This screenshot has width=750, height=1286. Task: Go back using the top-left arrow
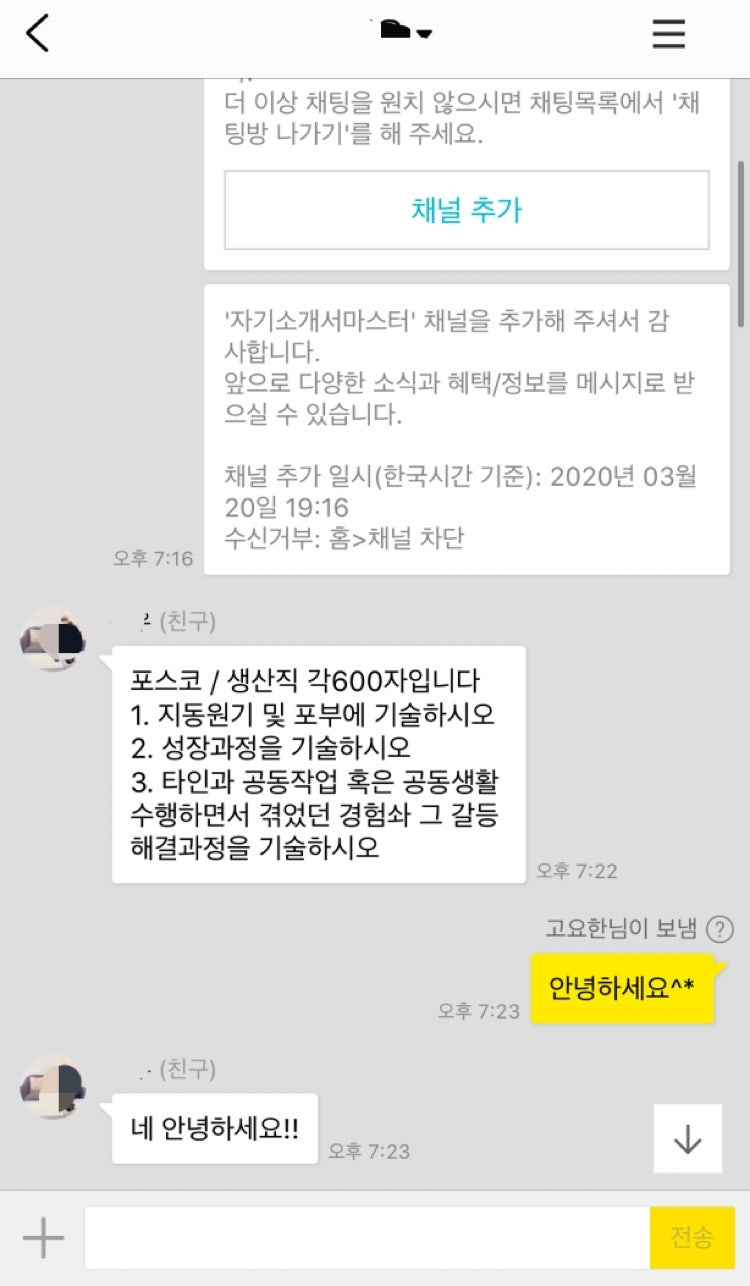[37, 34]
